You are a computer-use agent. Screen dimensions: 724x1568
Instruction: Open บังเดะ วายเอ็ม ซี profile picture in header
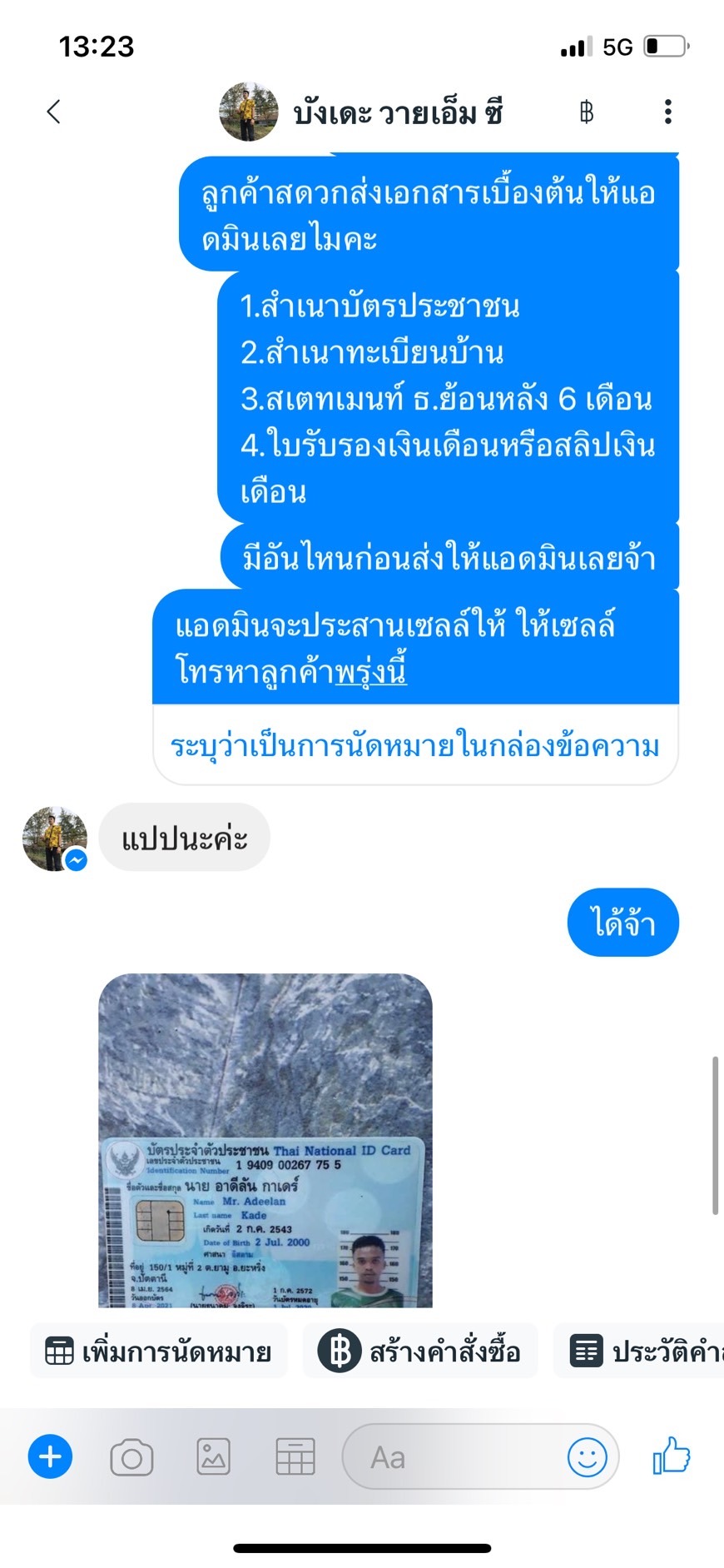[248, 112]
